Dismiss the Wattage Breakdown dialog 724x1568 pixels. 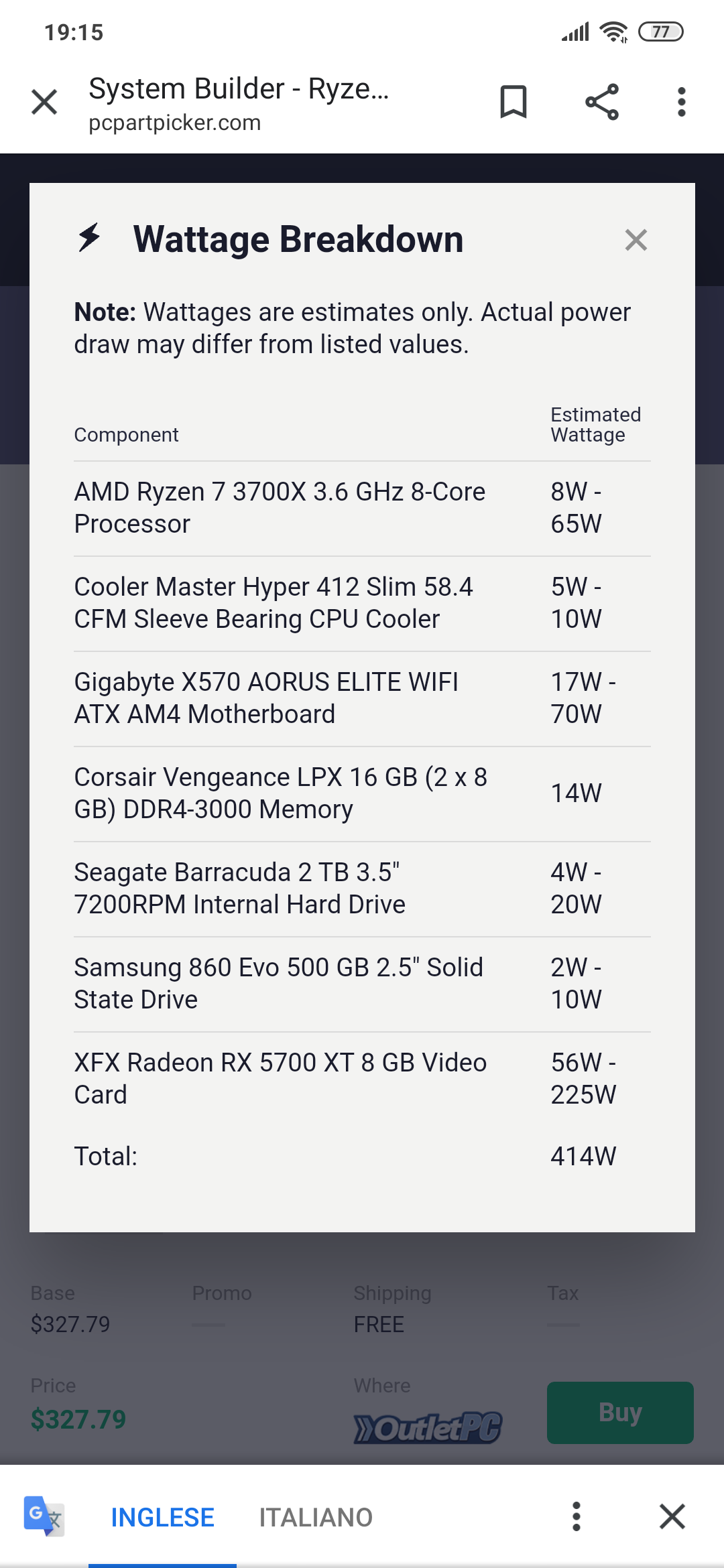click(636, 240)
